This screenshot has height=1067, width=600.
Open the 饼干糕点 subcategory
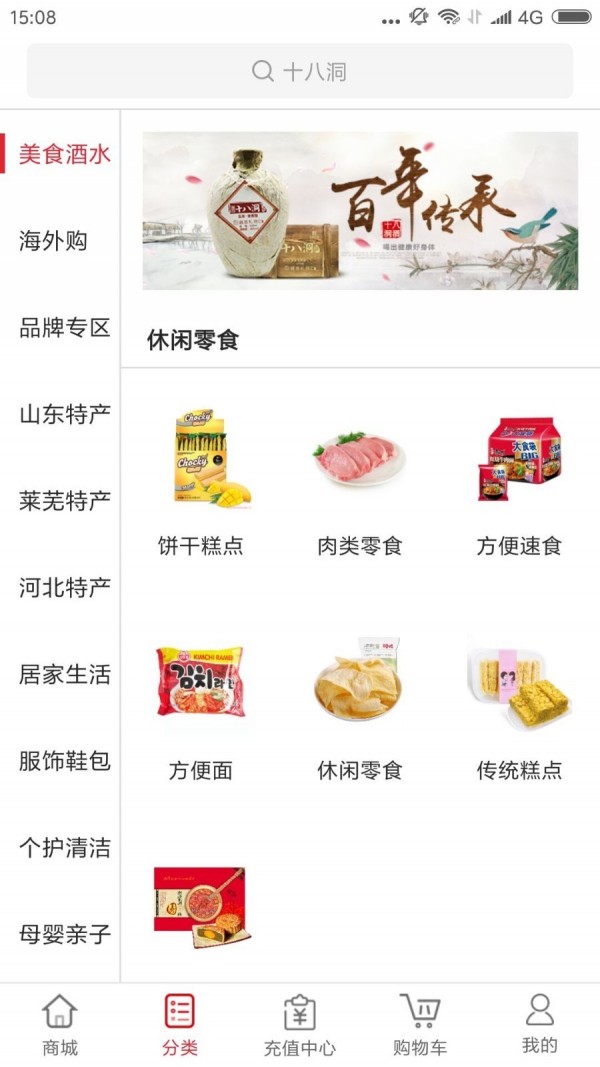[201, 480]
